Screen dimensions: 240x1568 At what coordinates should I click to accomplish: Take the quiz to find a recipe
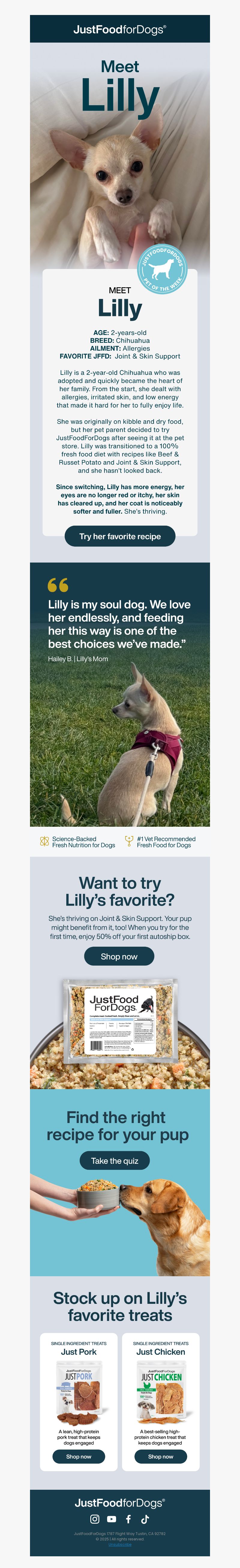pos(115,1161)
